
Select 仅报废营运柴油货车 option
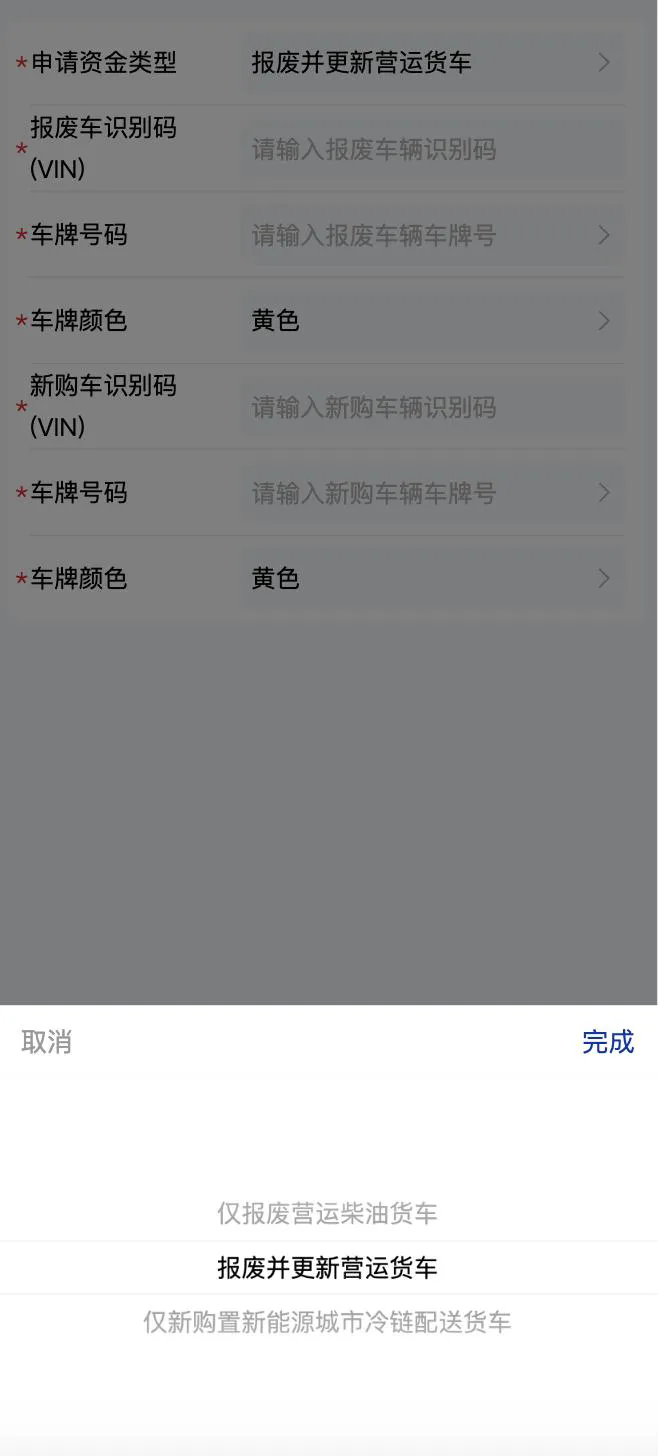[327, 1214]
